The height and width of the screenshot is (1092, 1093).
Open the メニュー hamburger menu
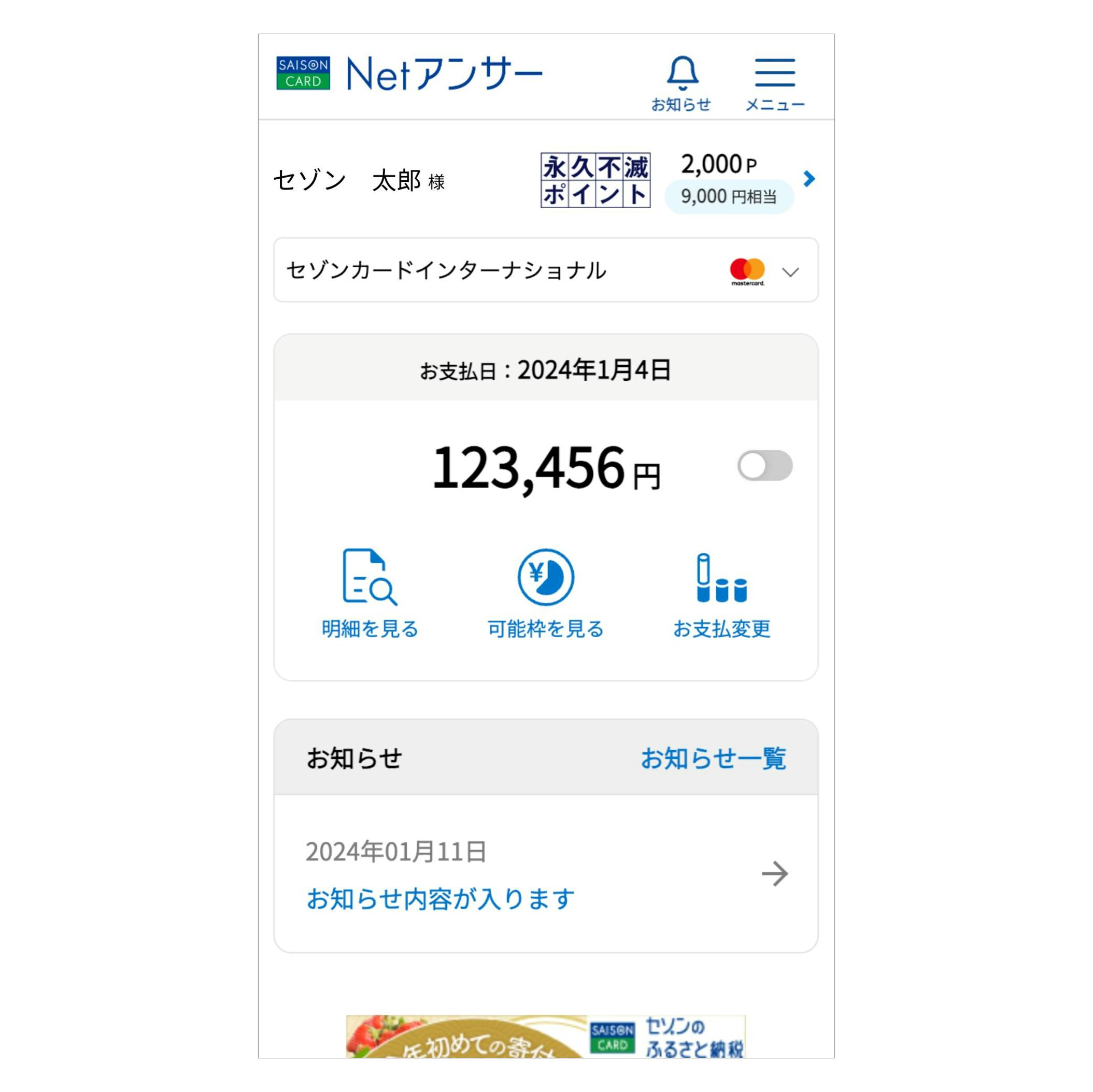774,82
